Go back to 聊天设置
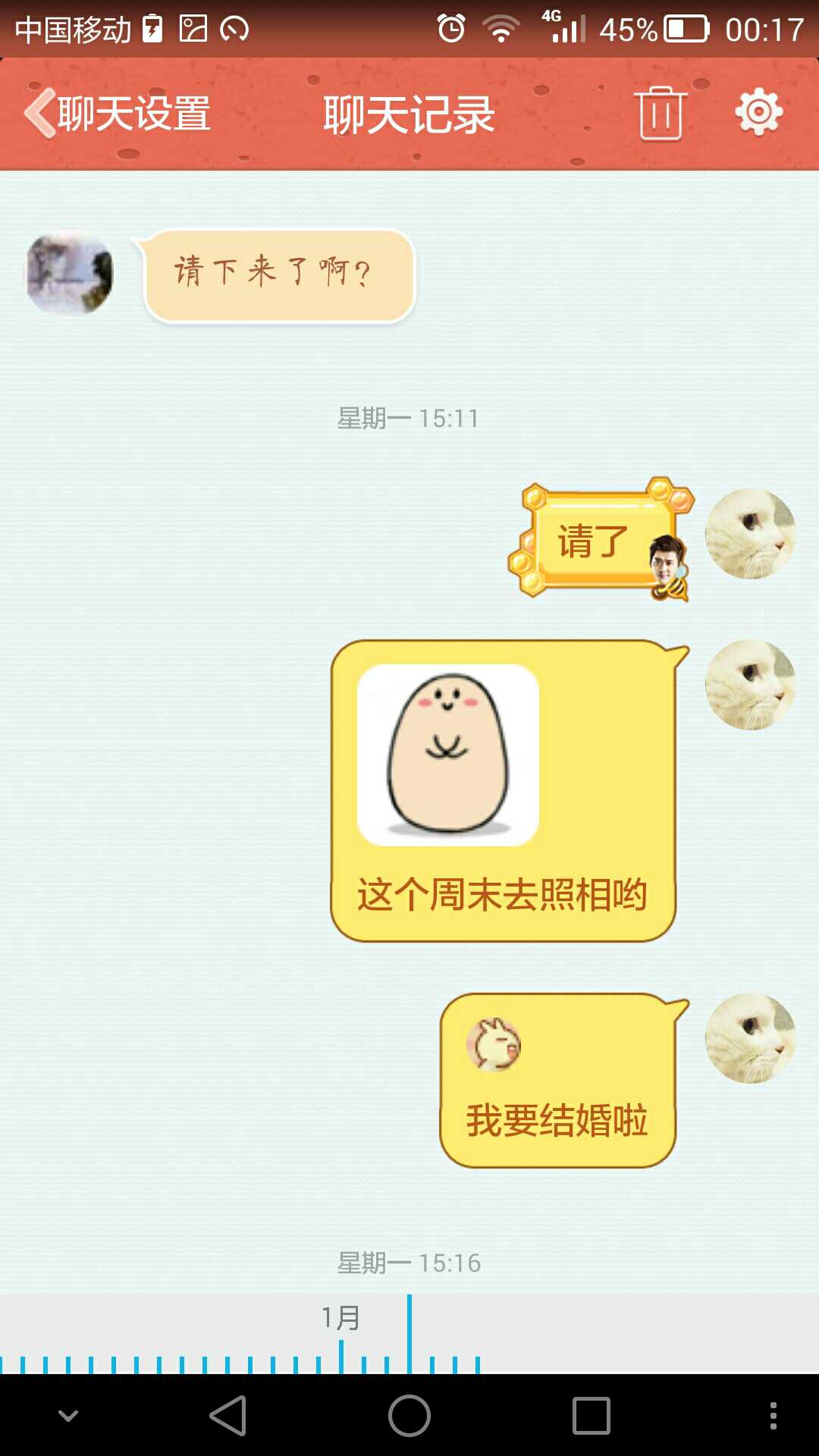819x1456 pixels. [118, 114]
